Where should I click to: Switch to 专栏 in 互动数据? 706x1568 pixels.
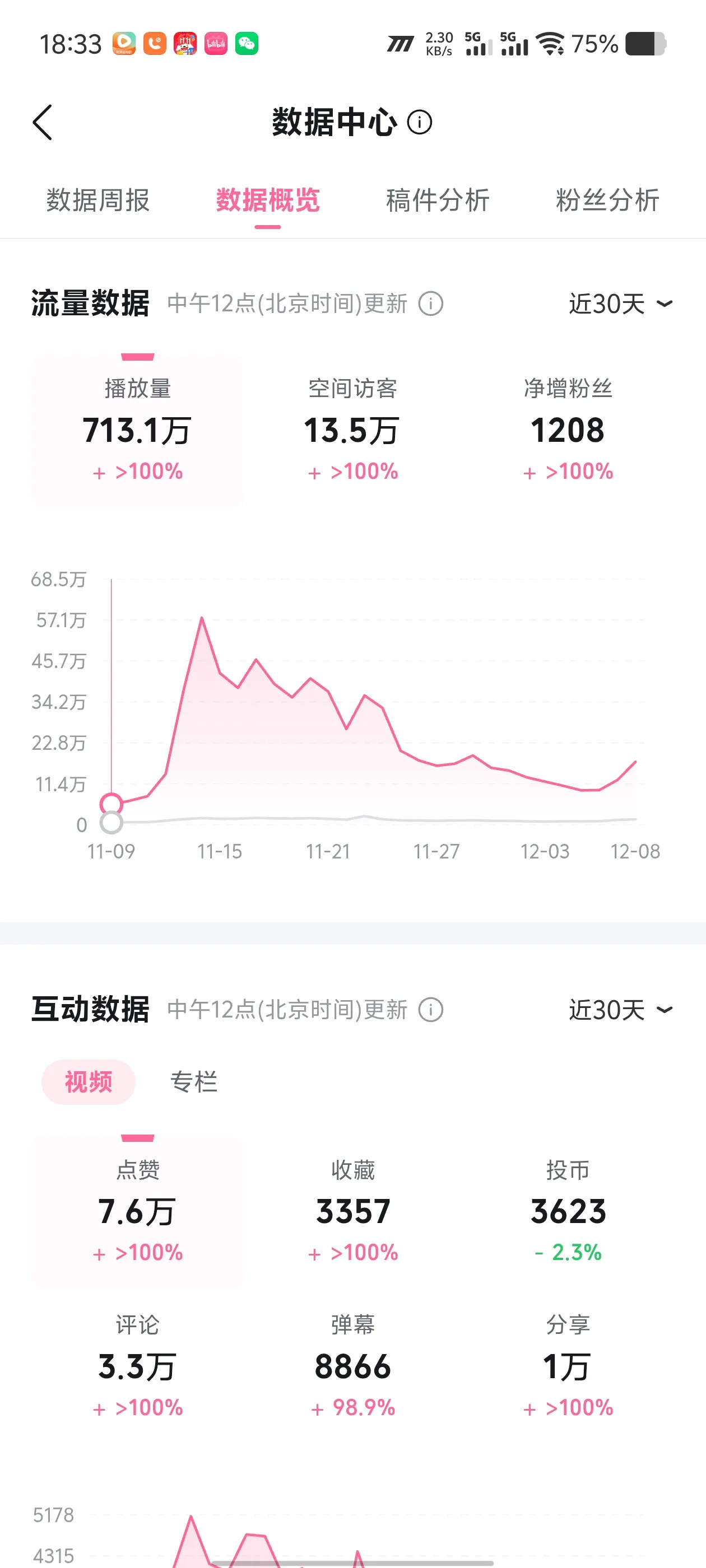194,1082
